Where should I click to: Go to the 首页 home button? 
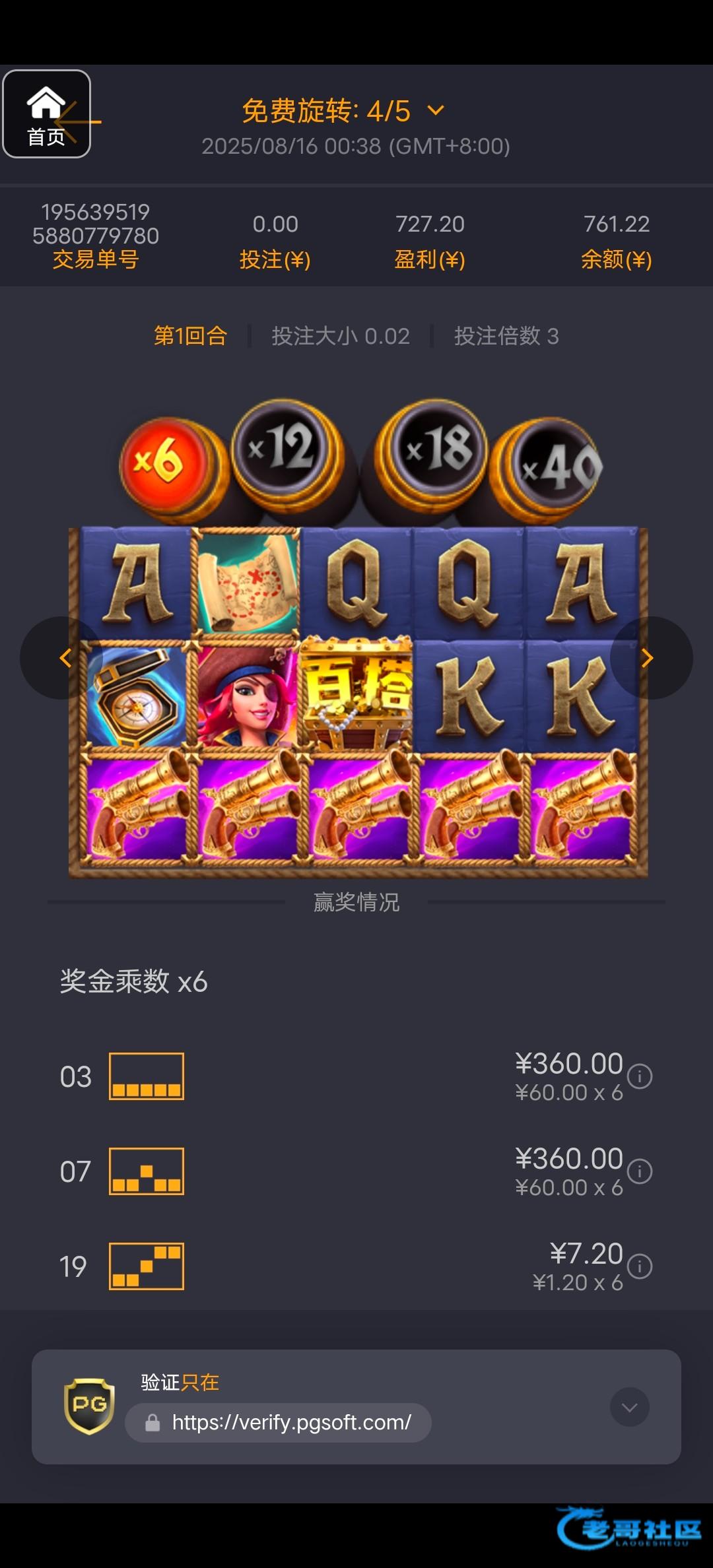pyautogui.click(x=46, y=114)
